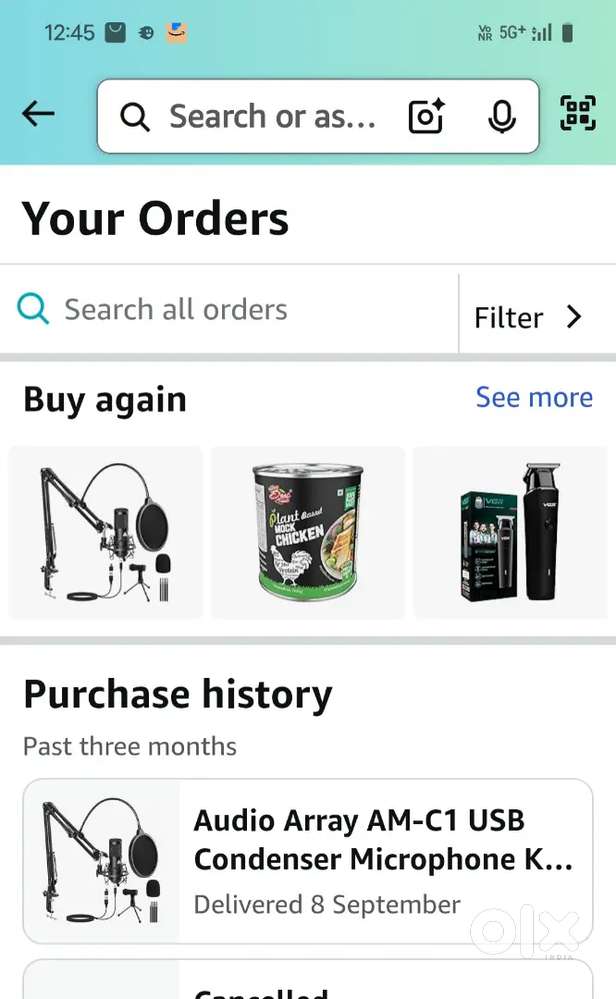Go back using the arrow
Viewport: 616px width, 999px height.
coord(38,115)
